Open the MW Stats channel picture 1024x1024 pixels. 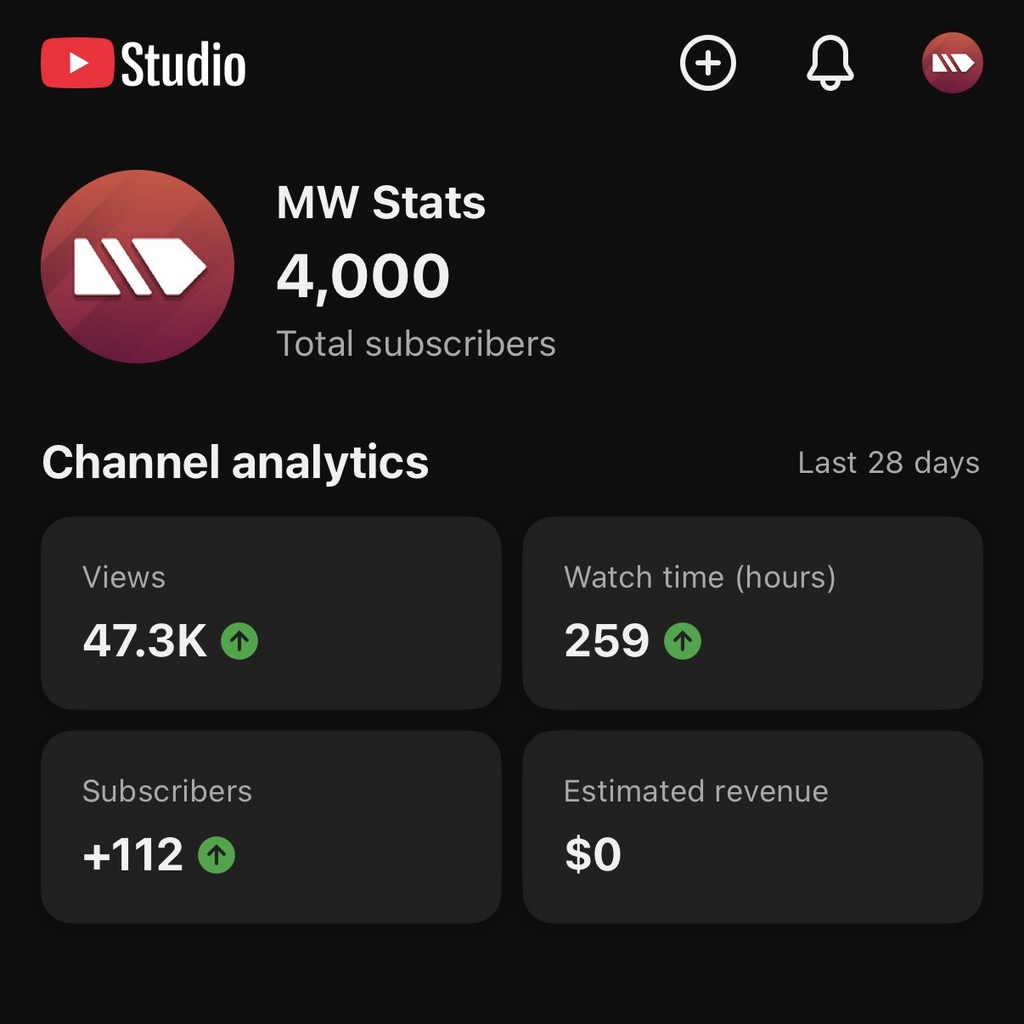(x=138, y=266)
